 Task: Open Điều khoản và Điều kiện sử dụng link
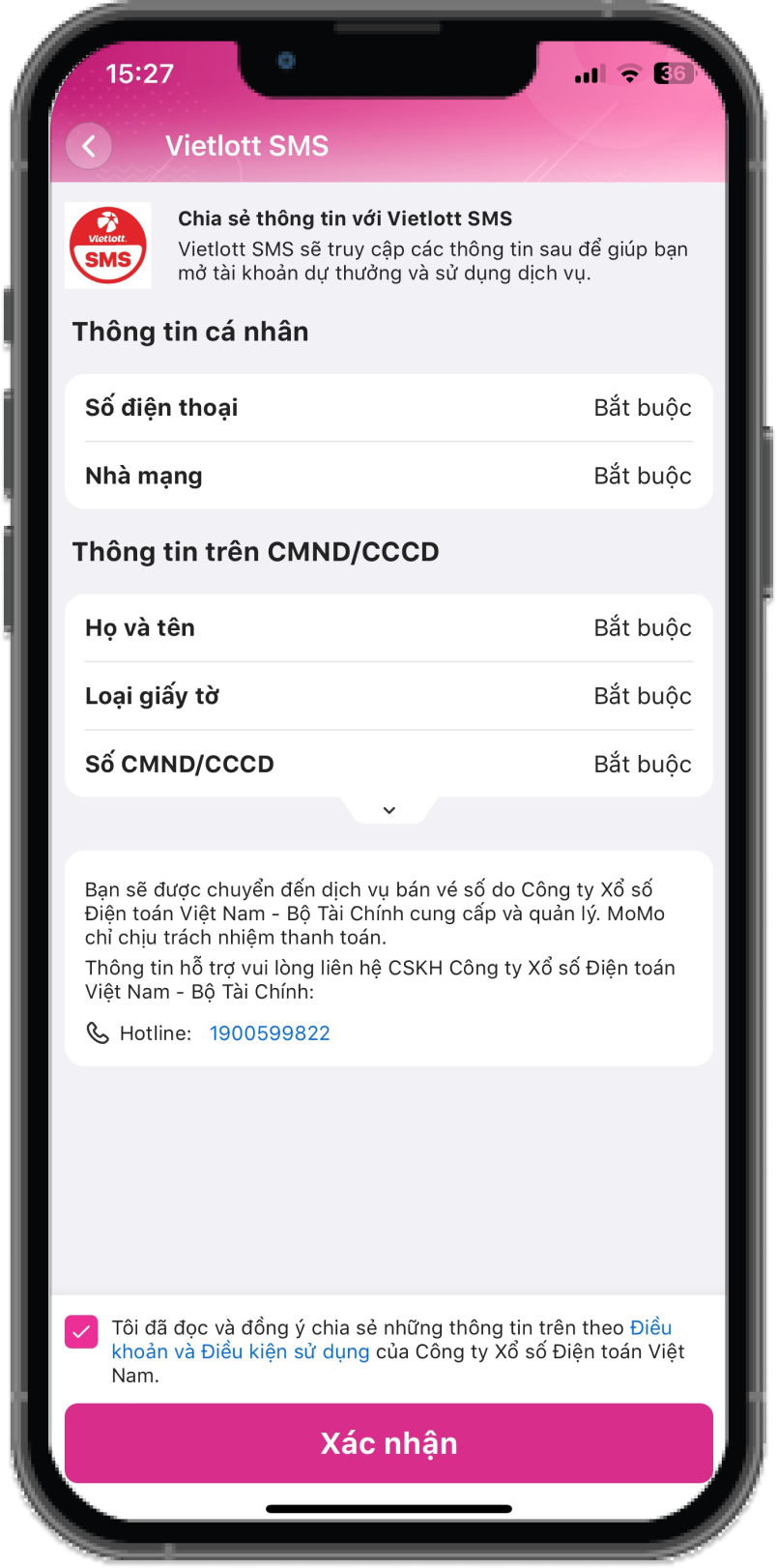[x=240, y=1351]
